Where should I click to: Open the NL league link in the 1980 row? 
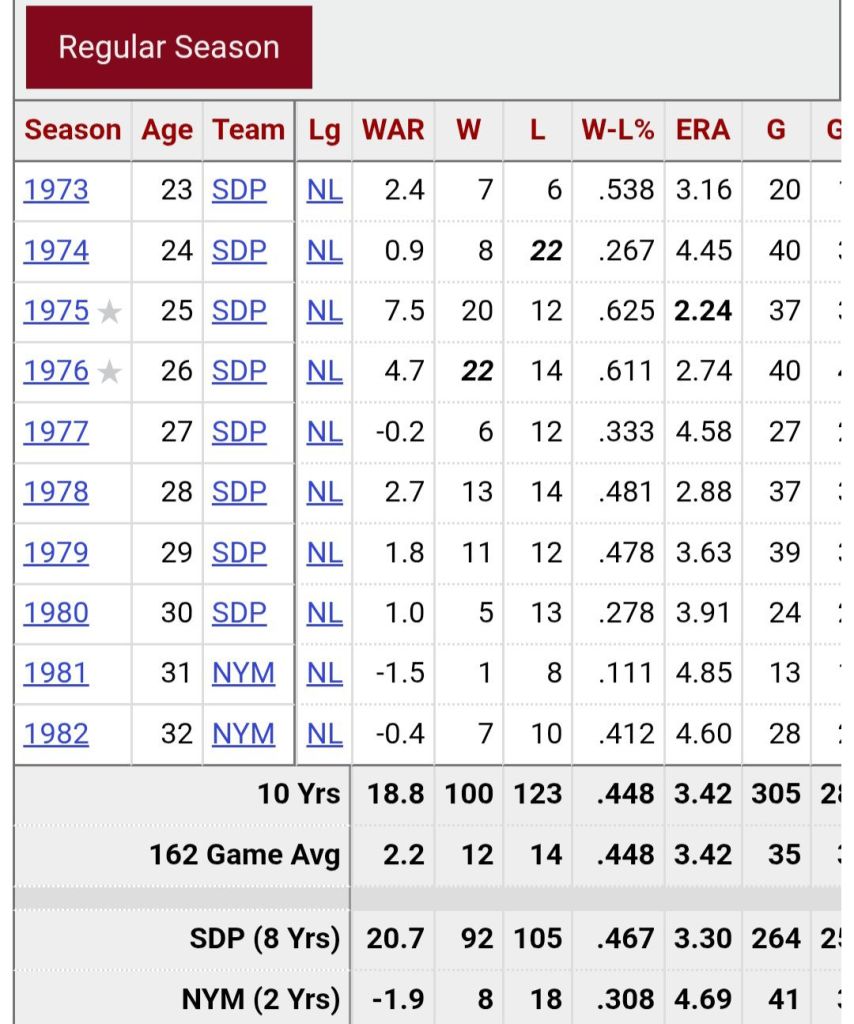[324, 613]
